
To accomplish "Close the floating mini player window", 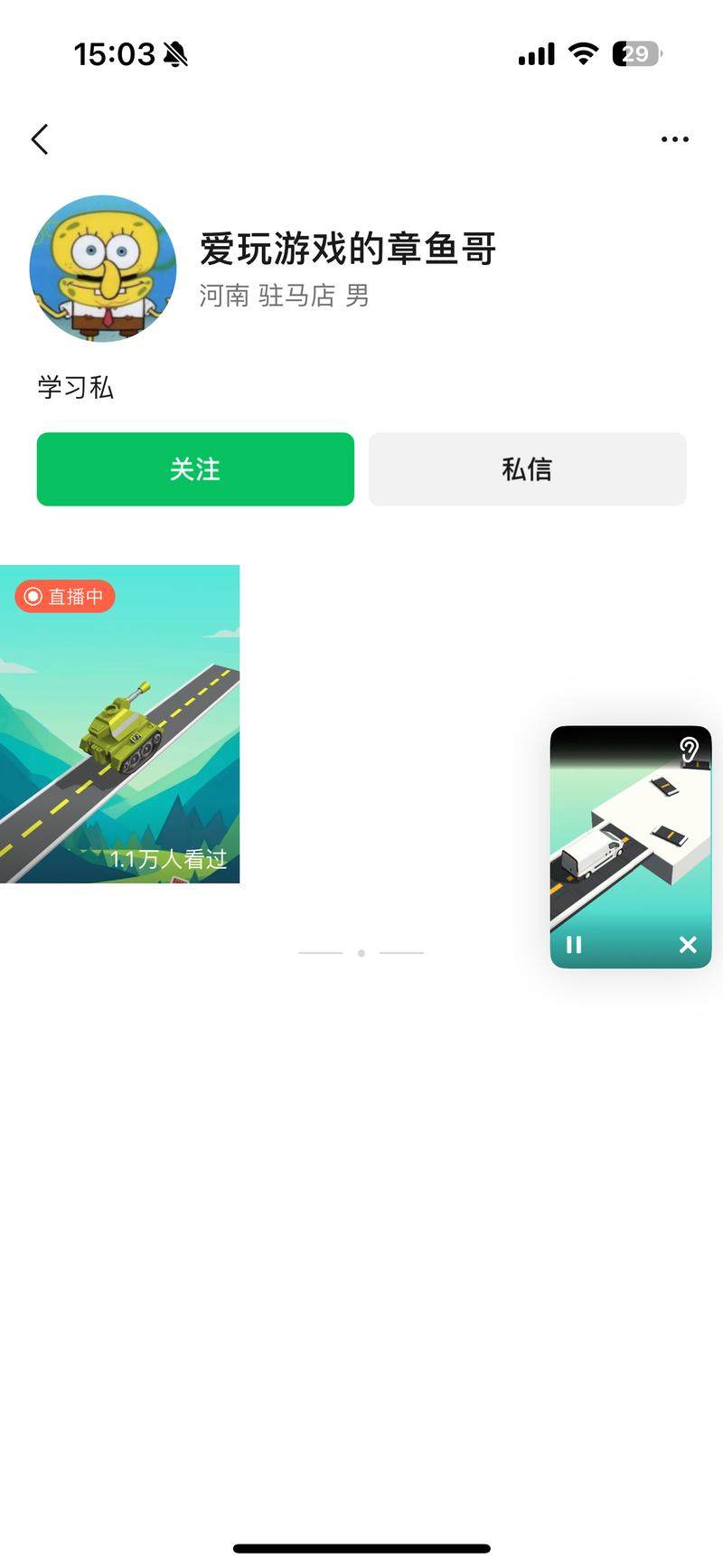I will 688,945.
